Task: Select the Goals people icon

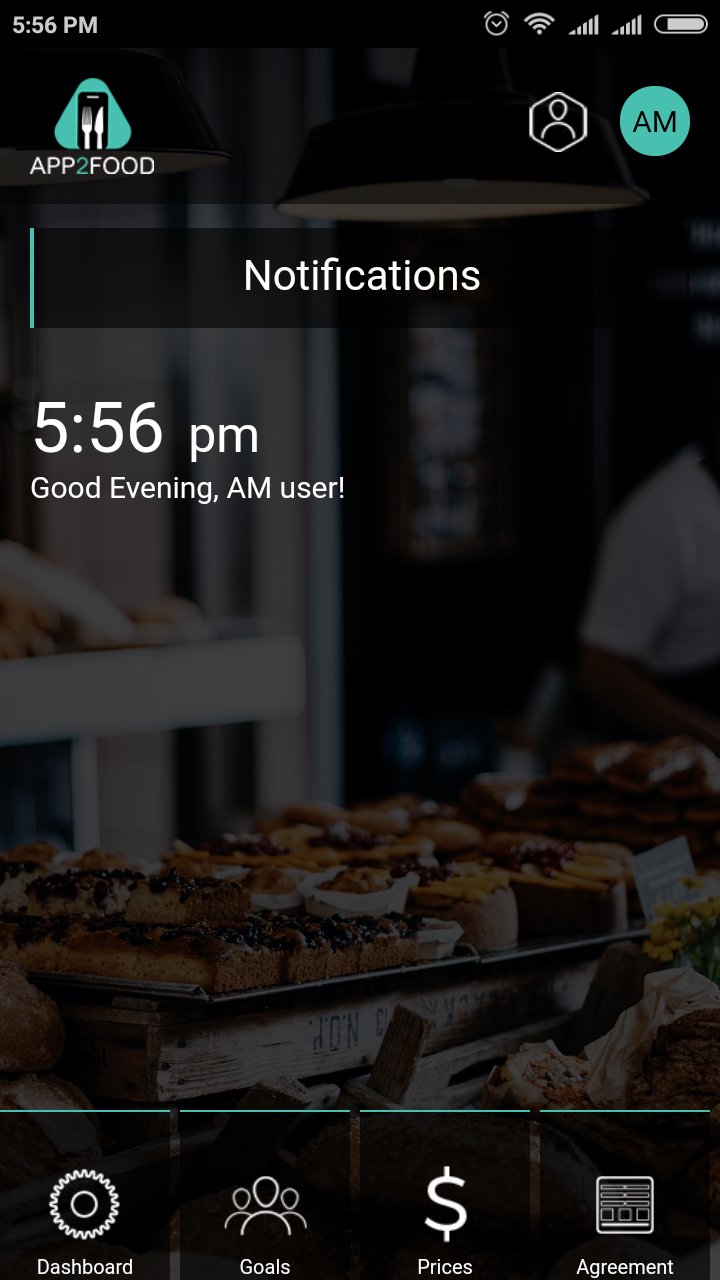Action: click(264, 1205)
